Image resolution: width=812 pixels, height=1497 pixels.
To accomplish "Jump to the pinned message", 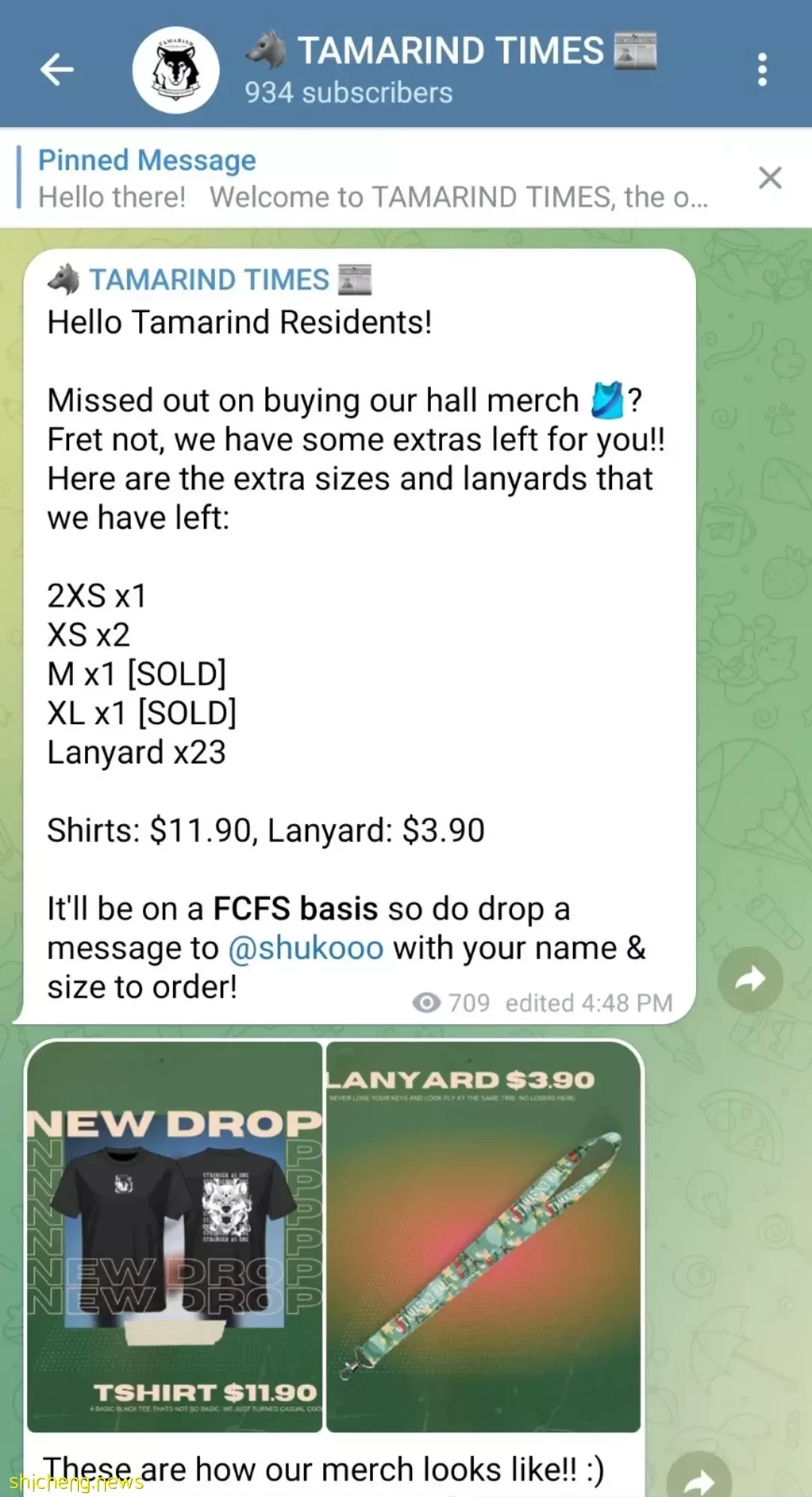I will (x=372, y=179).
